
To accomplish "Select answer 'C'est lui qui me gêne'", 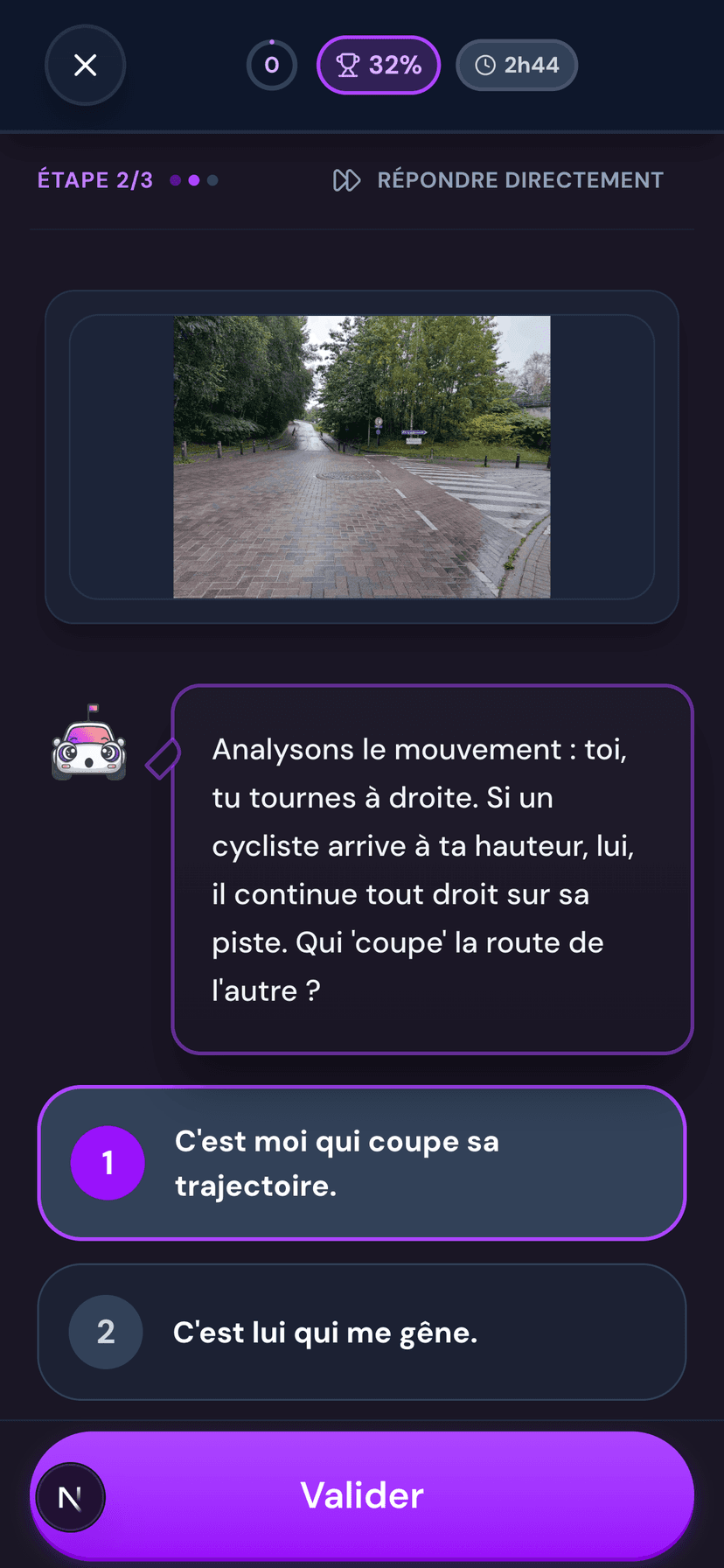I will (x=362, y=1331).
